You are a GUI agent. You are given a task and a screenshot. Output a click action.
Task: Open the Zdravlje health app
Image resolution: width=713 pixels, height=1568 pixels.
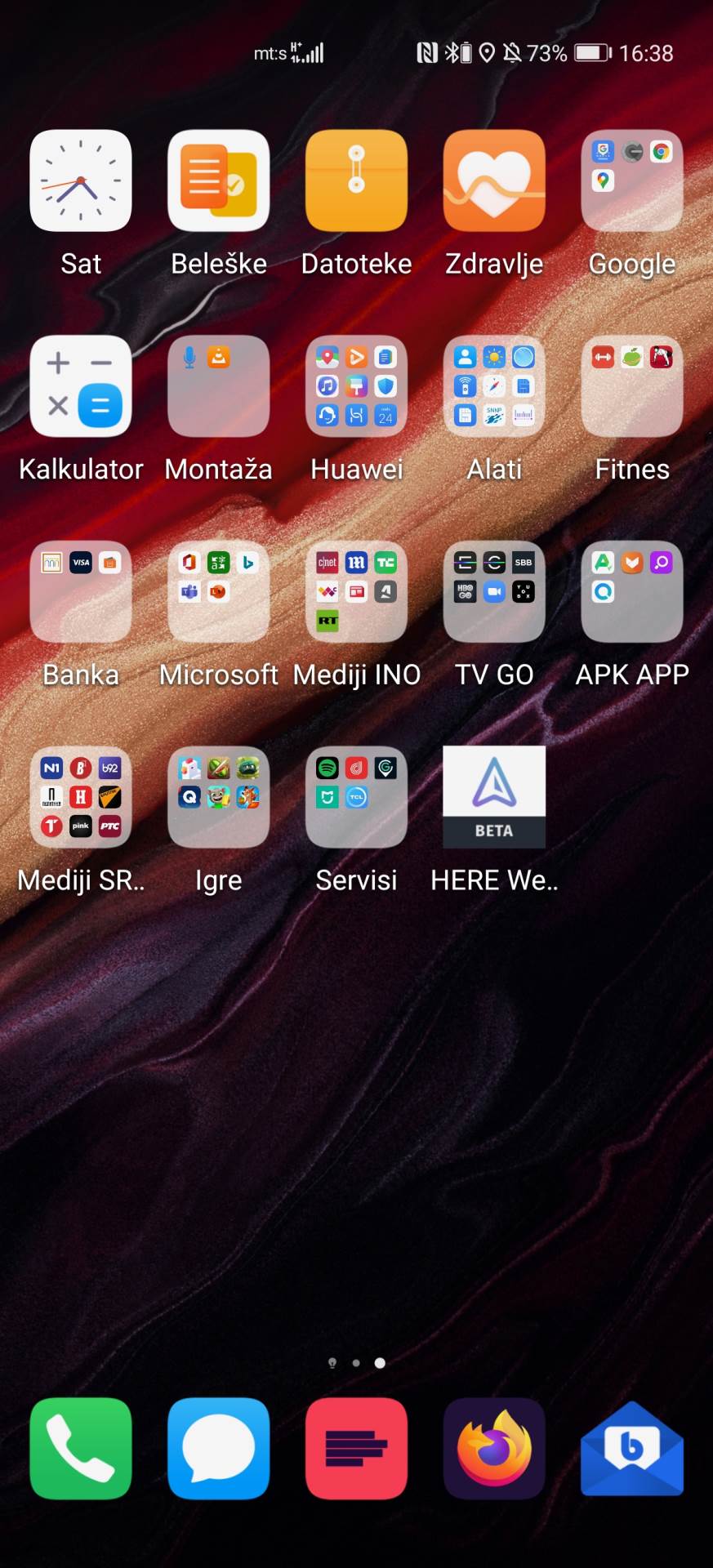click(494, 180)
